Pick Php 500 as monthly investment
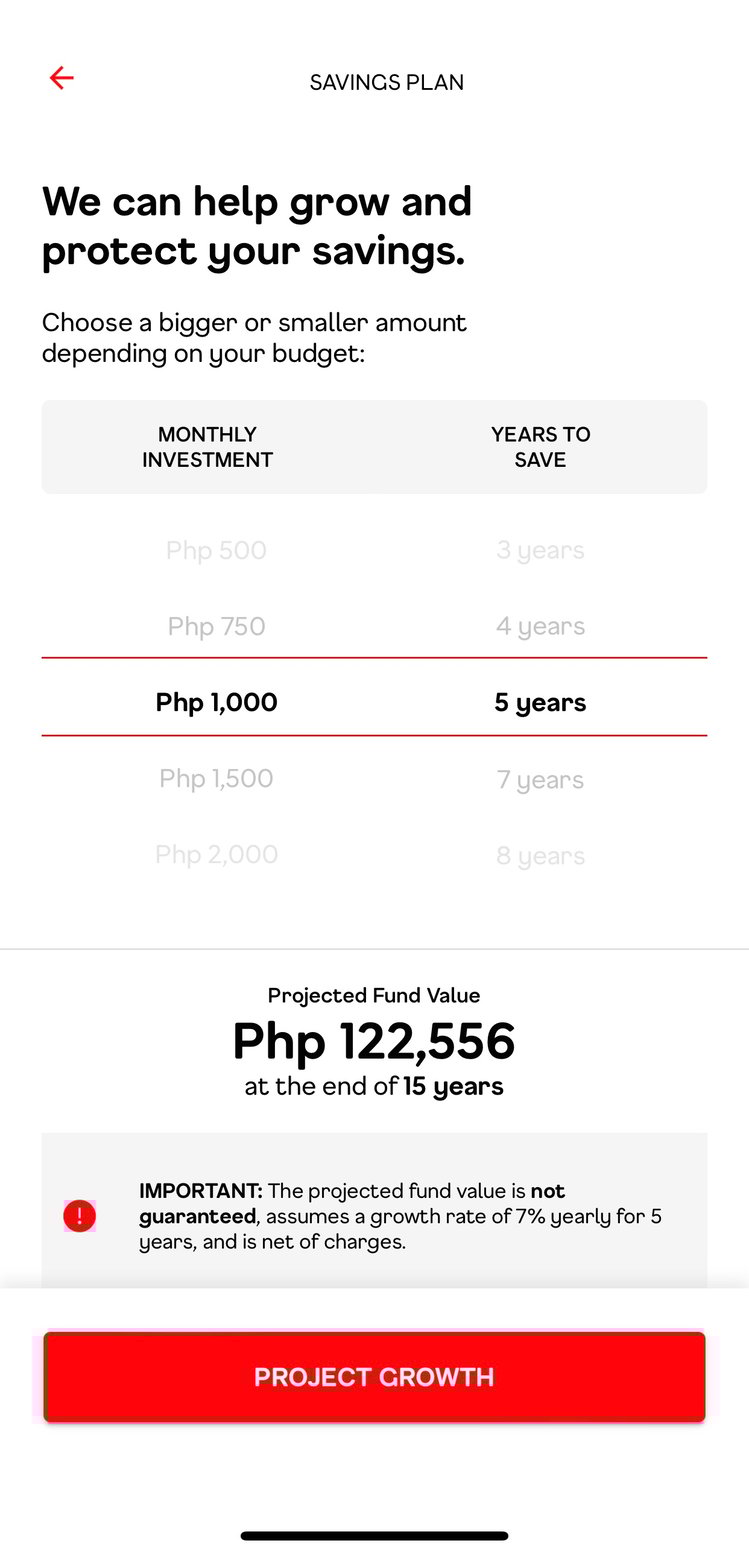The height and width of the screenshot is (1555, 749). click(x=216, y=550)
